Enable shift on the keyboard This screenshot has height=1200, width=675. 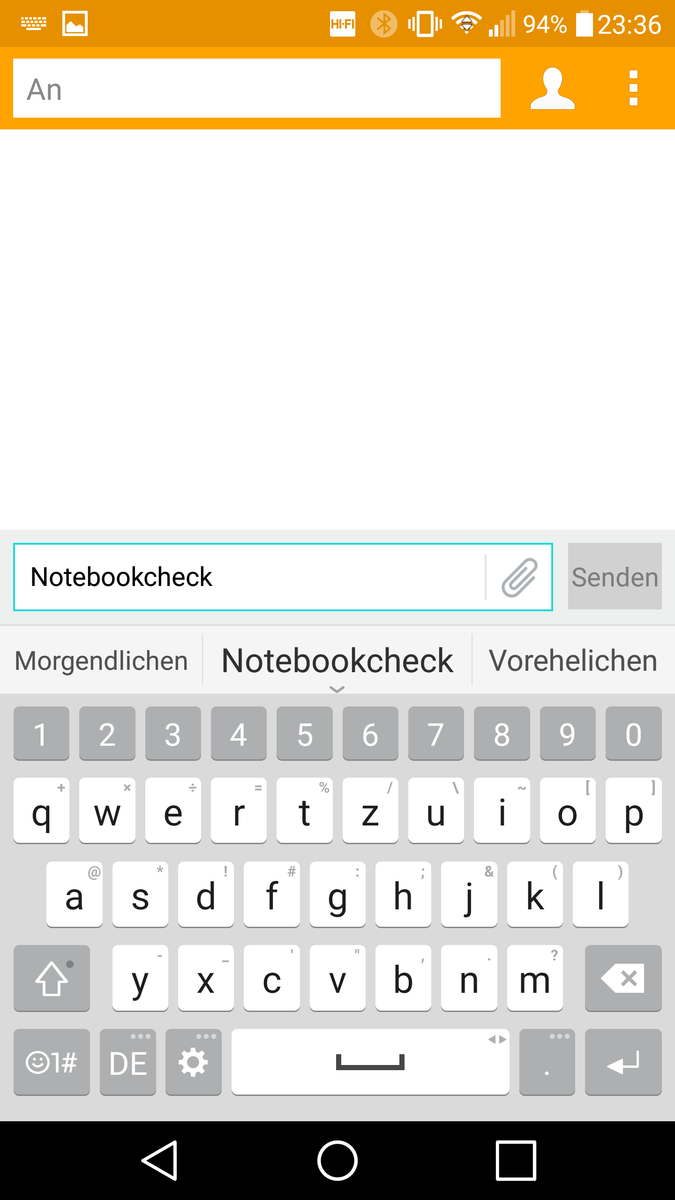pyautogui.click(x=51, y=979)
